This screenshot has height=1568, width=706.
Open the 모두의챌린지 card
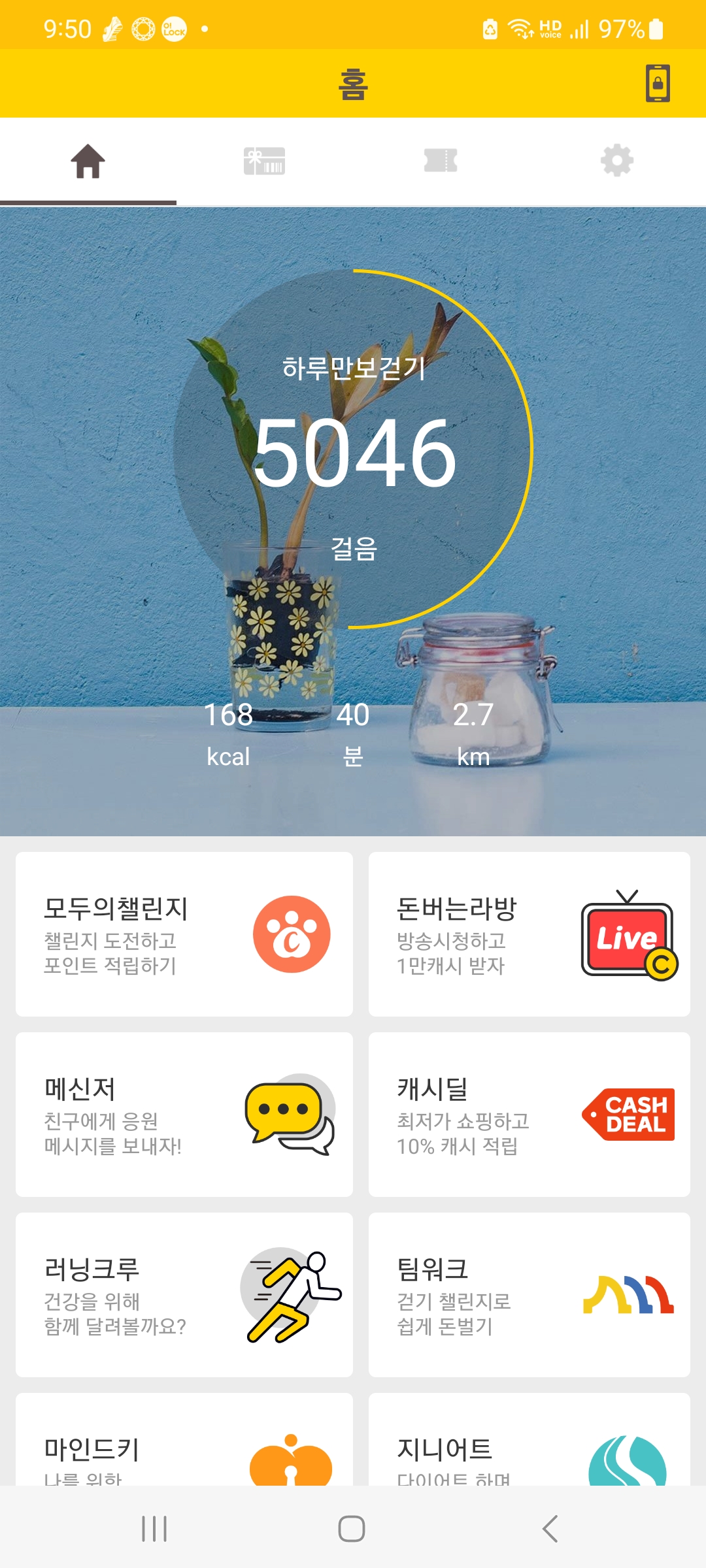[184, 934]
